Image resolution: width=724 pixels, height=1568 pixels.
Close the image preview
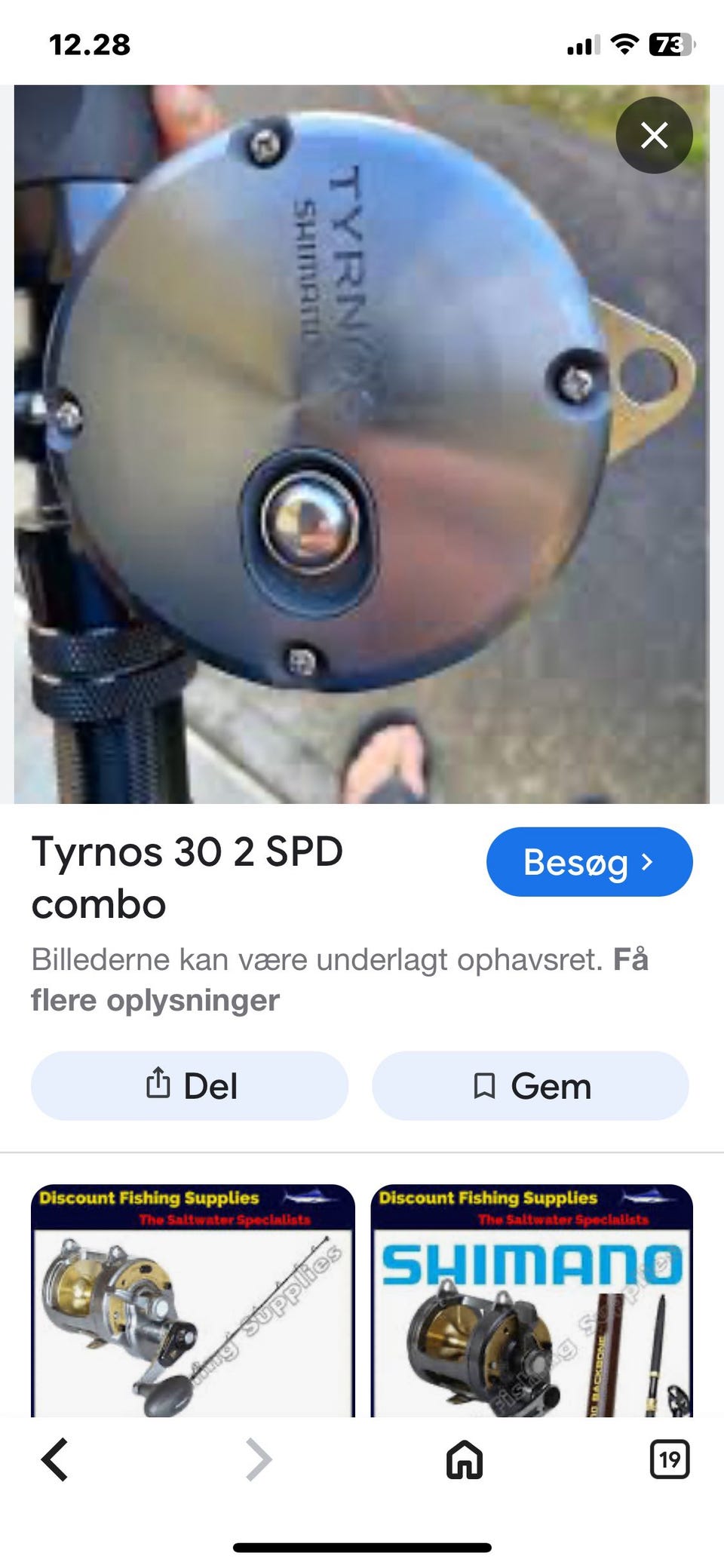654,135
